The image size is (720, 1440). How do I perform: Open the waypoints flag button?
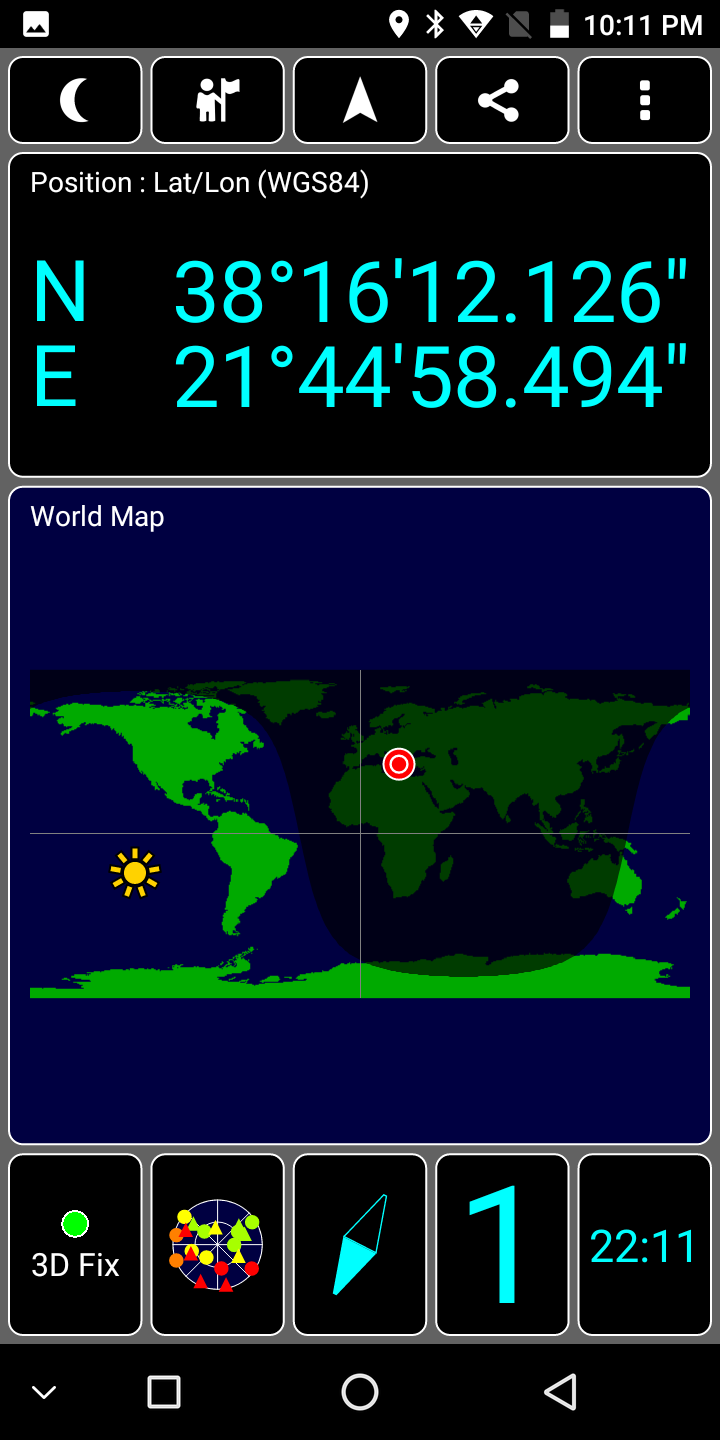click(218, 100)
